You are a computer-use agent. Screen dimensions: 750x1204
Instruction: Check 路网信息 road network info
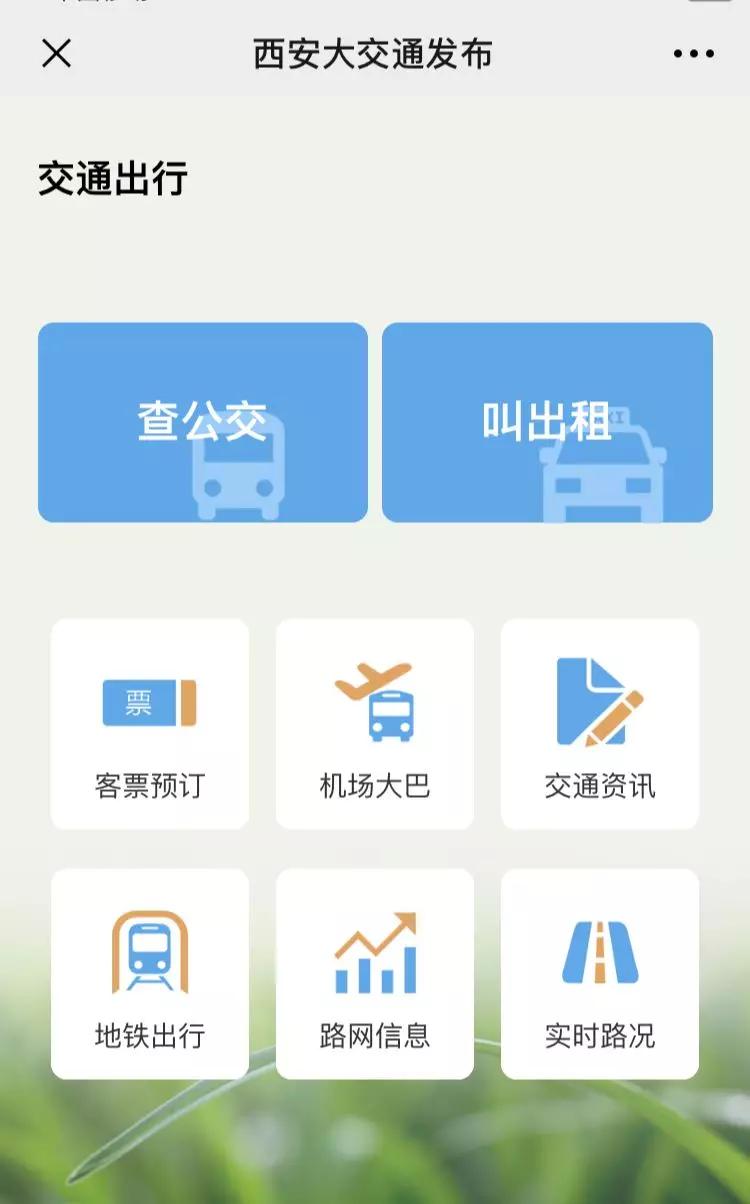coord(375,974)
